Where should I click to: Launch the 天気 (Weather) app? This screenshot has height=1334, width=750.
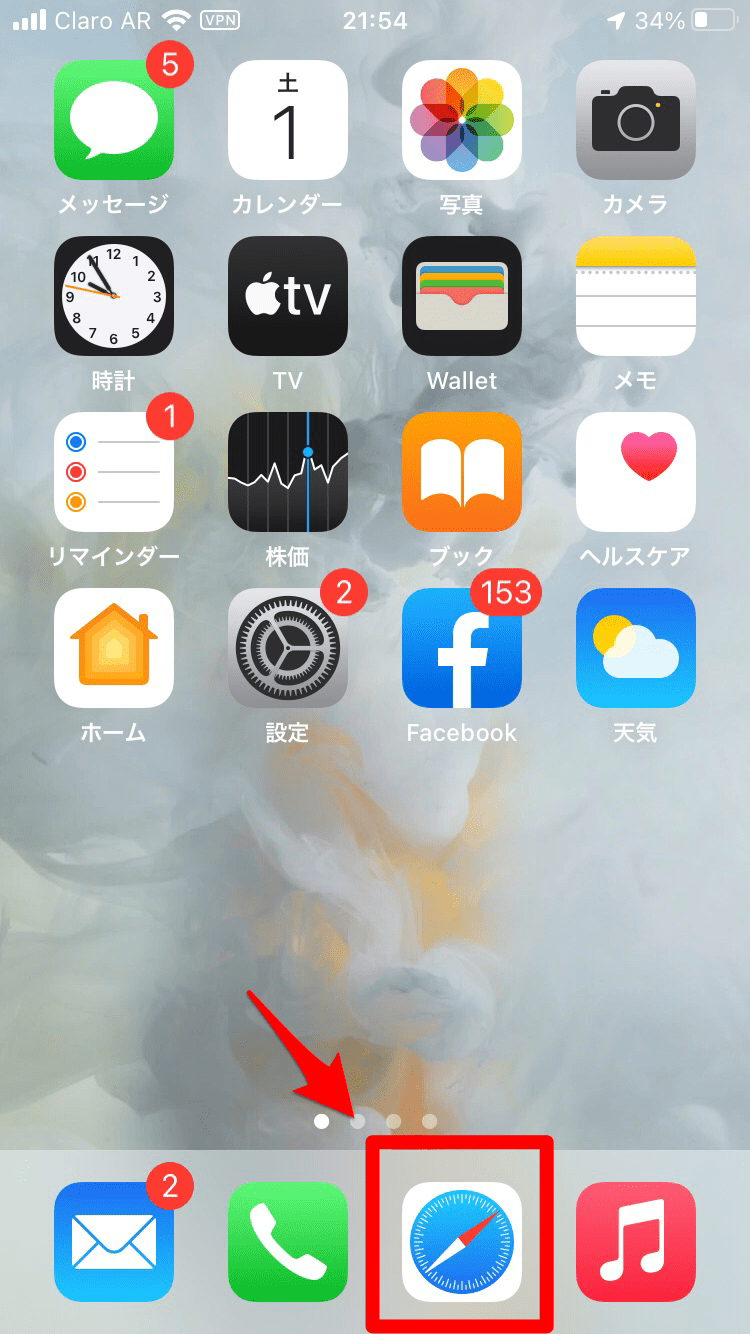click(x=635, y=647)
